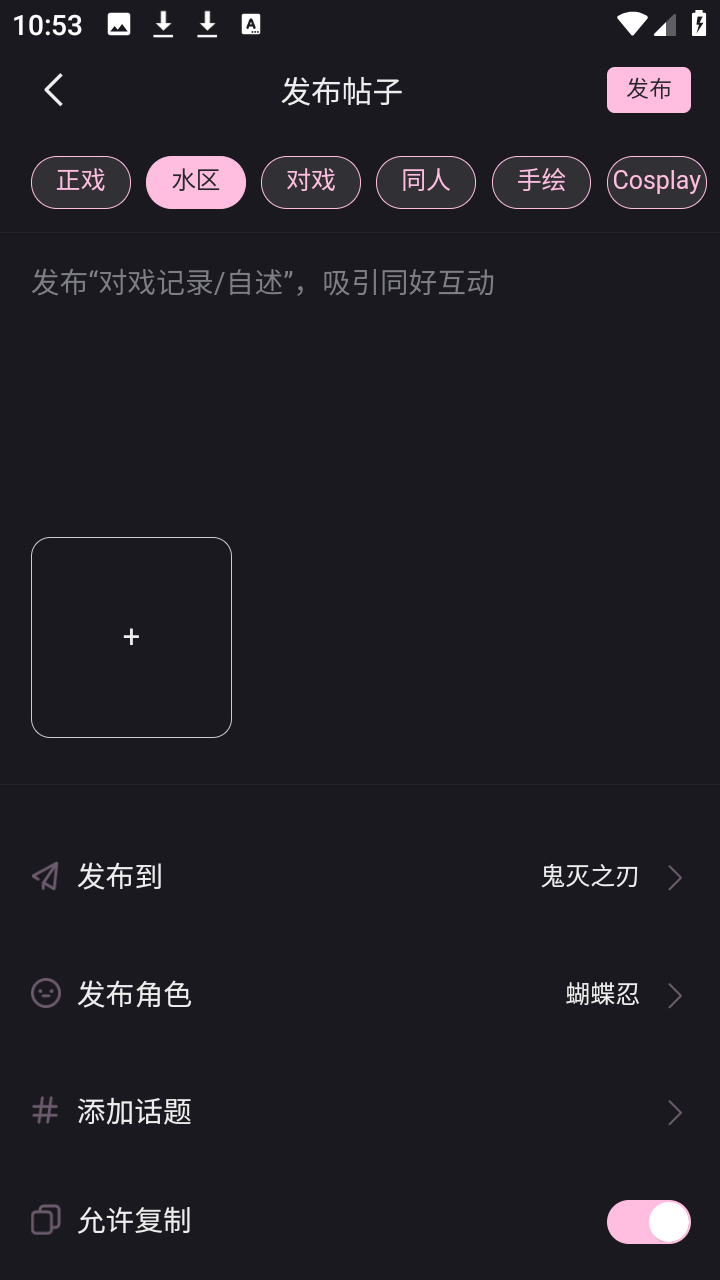Open the gallery icon in the status bar
The height and width of the screenshot is (1280, 720).
tap(119, 23)
